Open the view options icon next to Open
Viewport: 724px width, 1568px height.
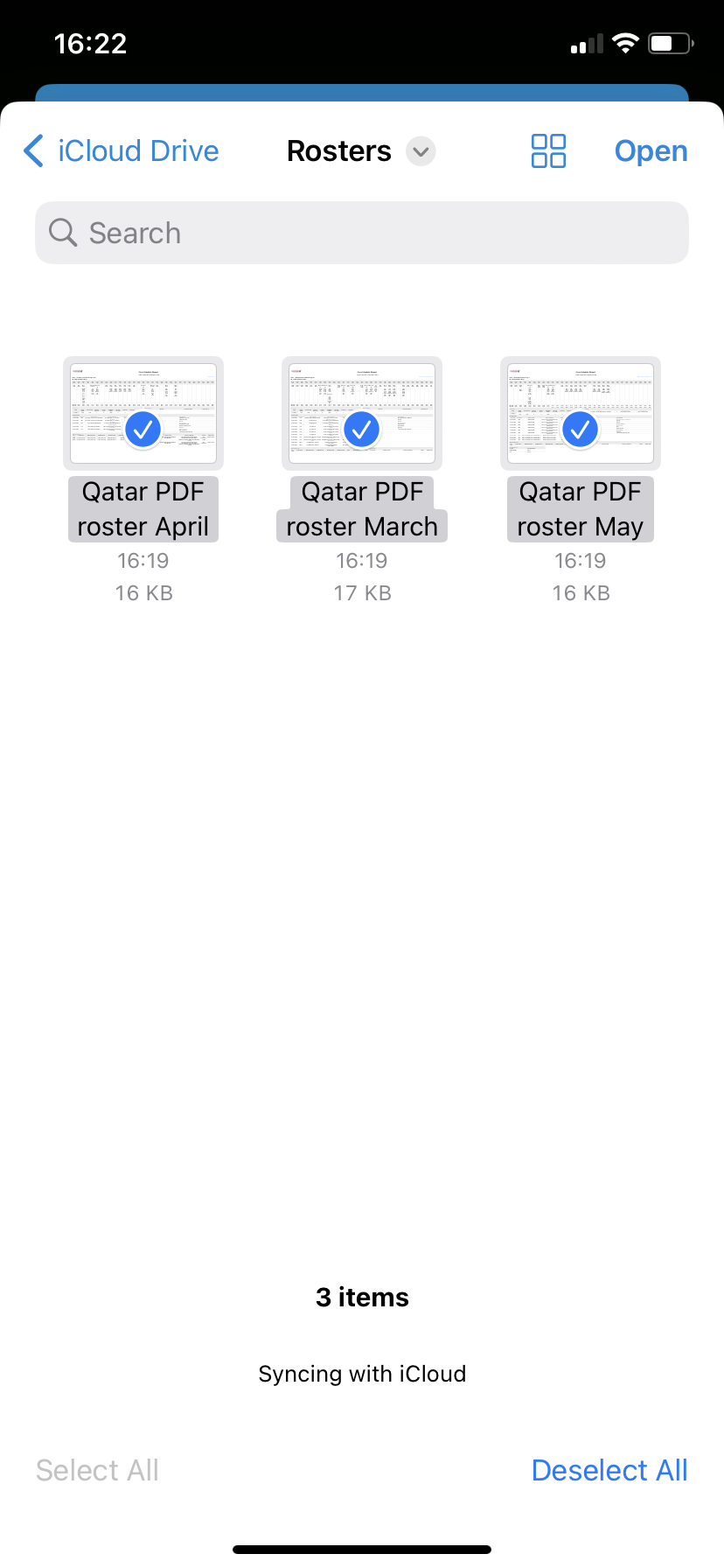548,150
